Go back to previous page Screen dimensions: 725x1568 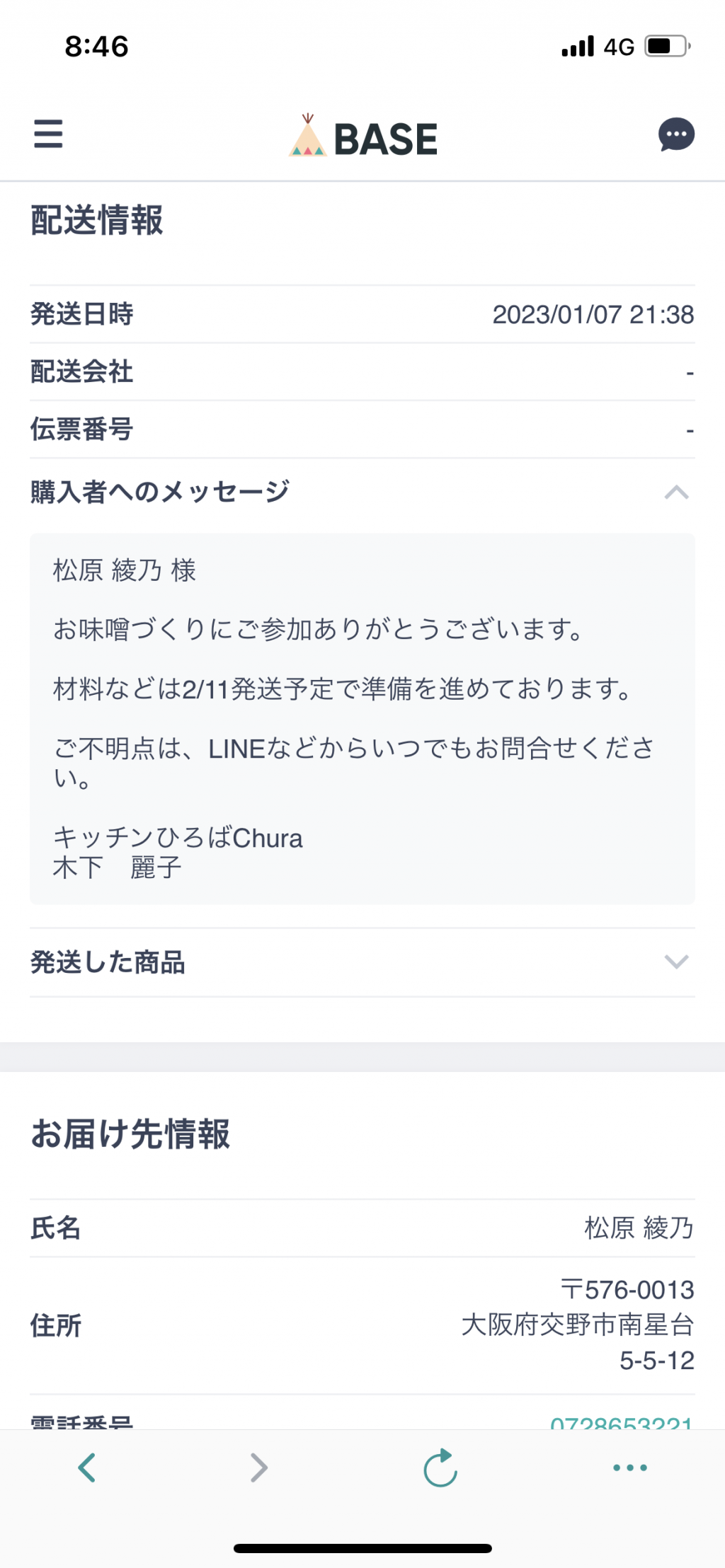[x=87, y=1468]
